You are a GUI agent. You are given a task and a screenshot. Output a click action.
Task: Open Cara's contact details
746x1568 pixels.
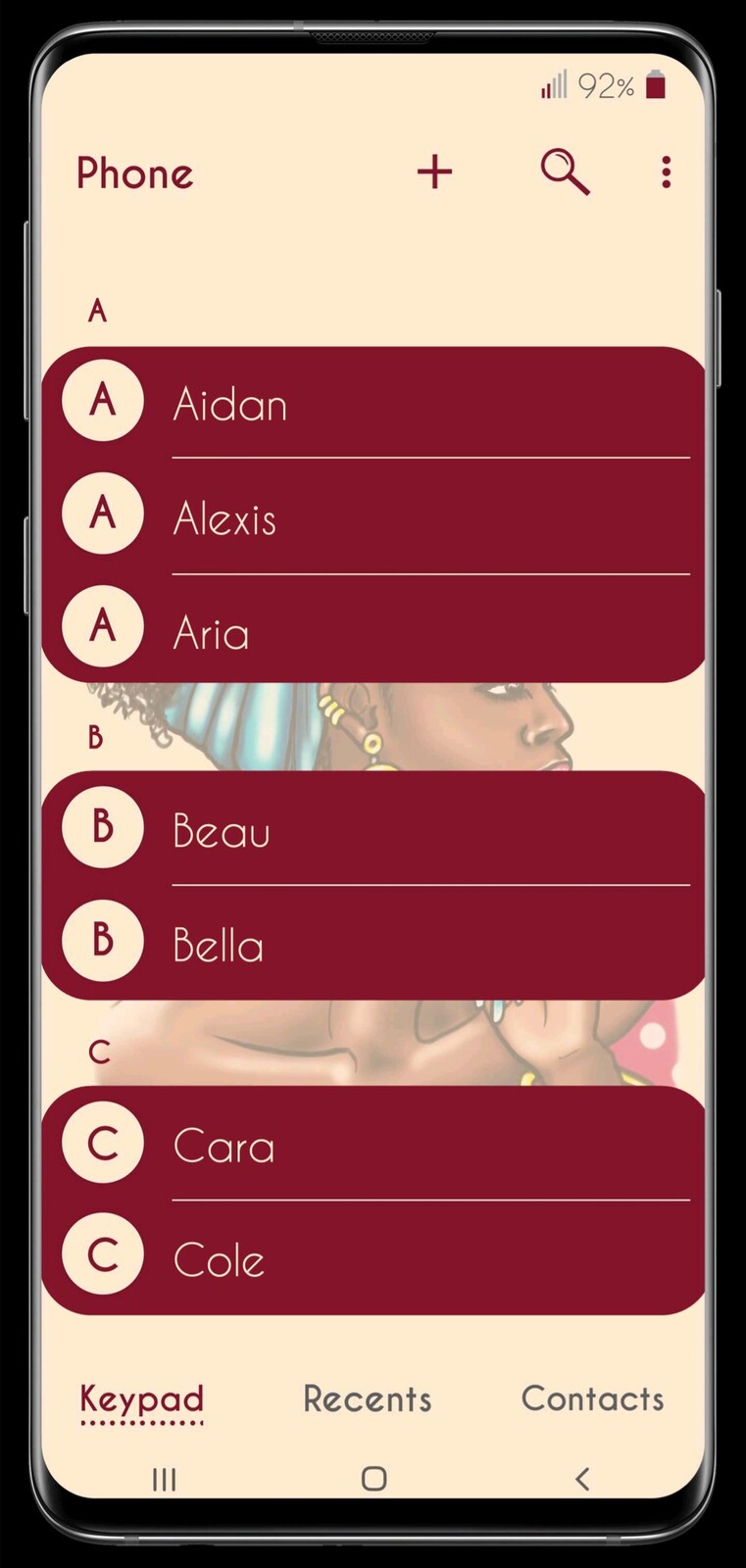373,1145
